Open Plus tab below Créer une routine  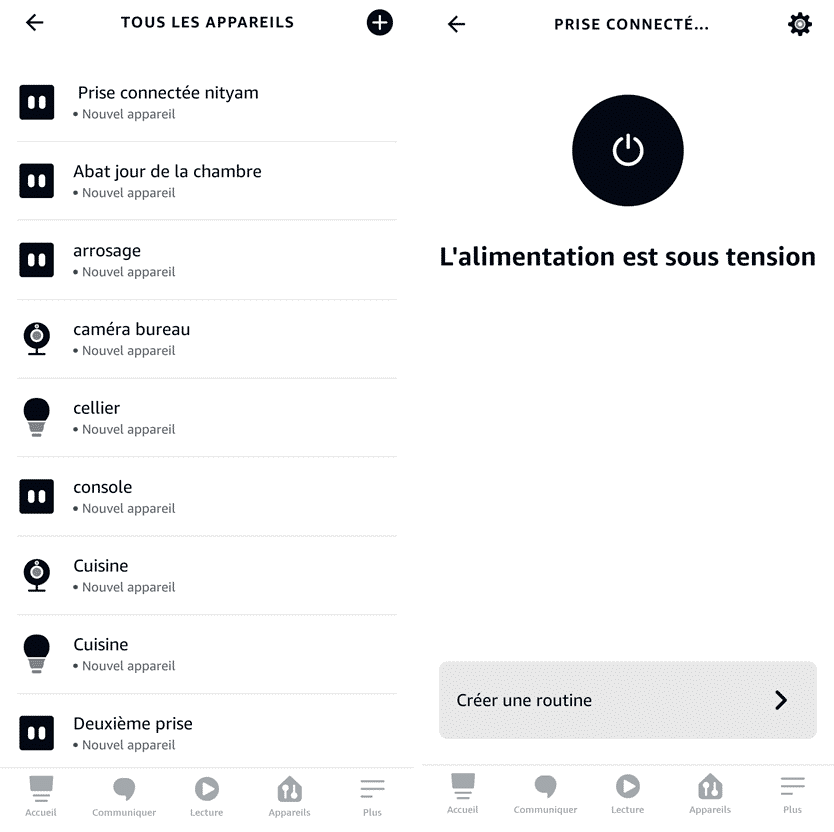(x=792, y=795)
